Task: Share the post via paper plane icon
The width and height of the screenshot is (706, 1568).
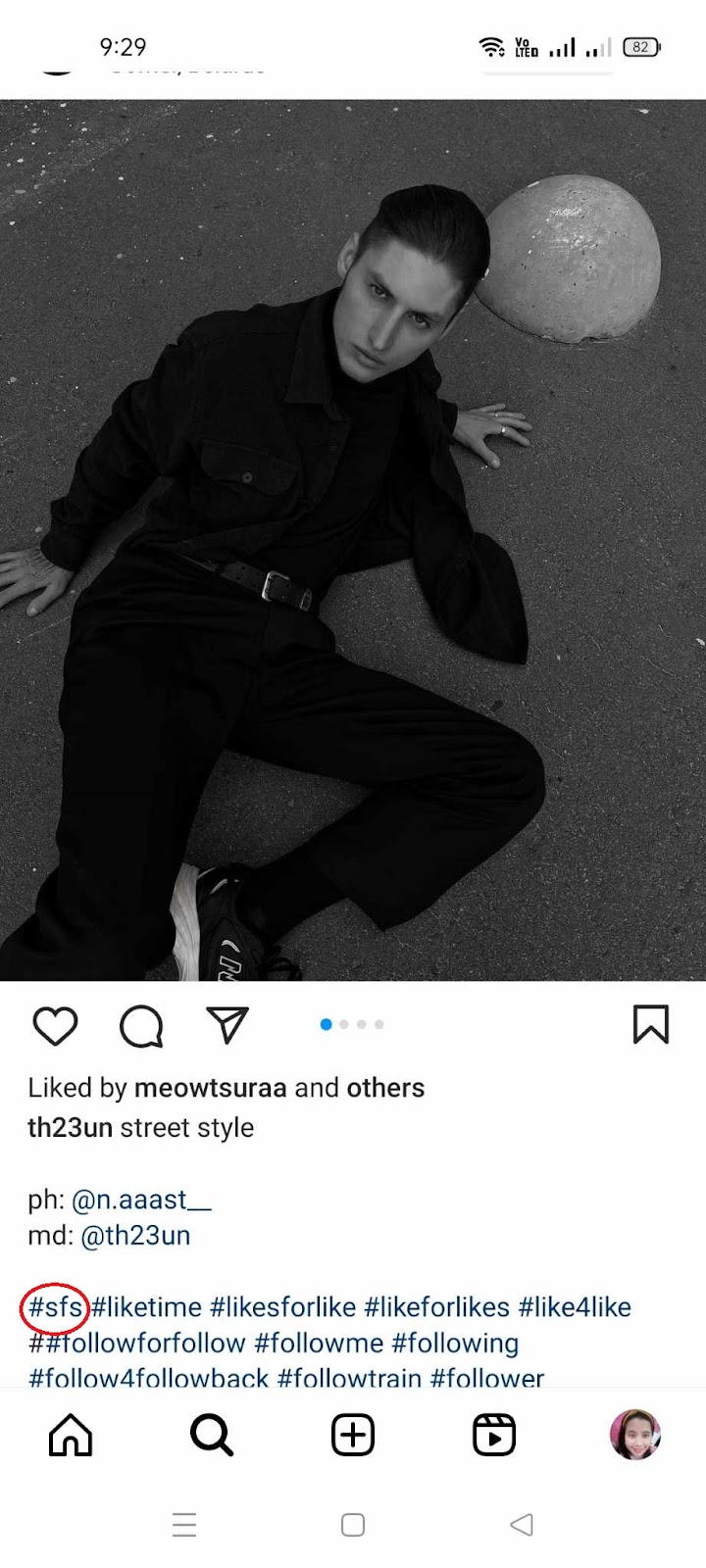Action: point(227,1025)
